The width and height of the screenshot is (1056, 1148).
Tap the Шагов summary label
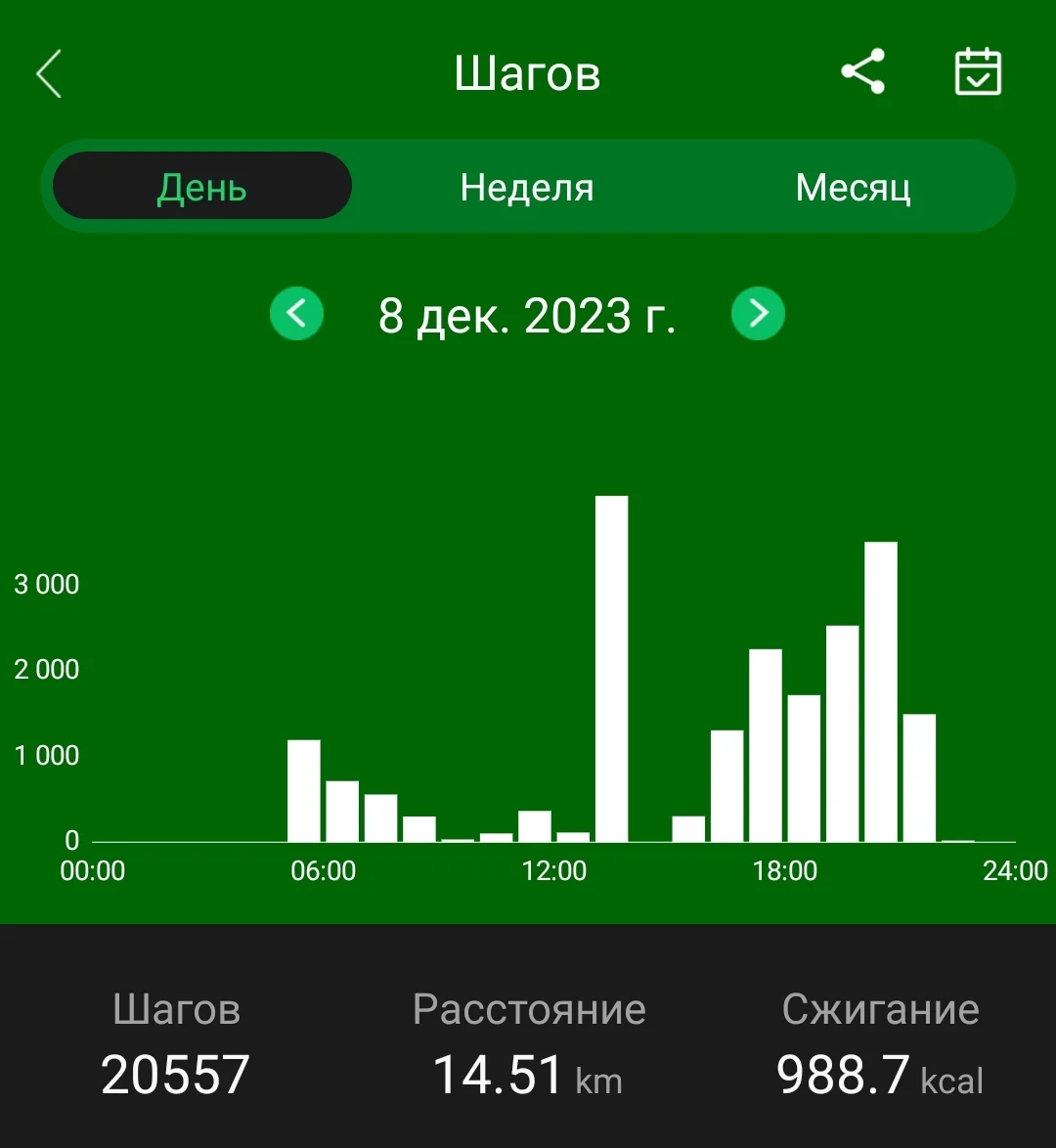click(178, 1008)
